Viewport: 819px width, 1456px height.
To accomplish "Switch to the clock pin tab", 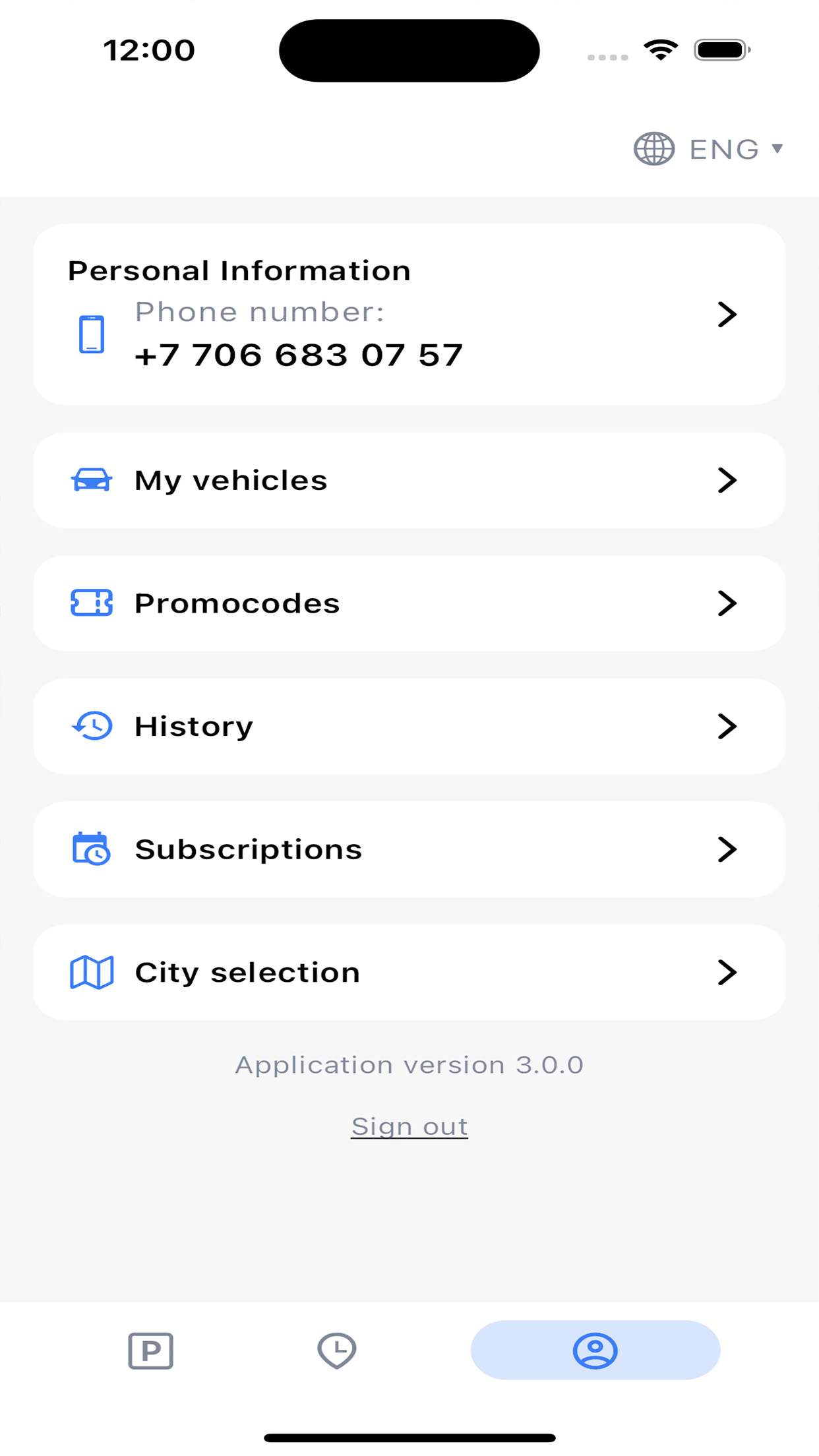I will [x=337, y=1350].
